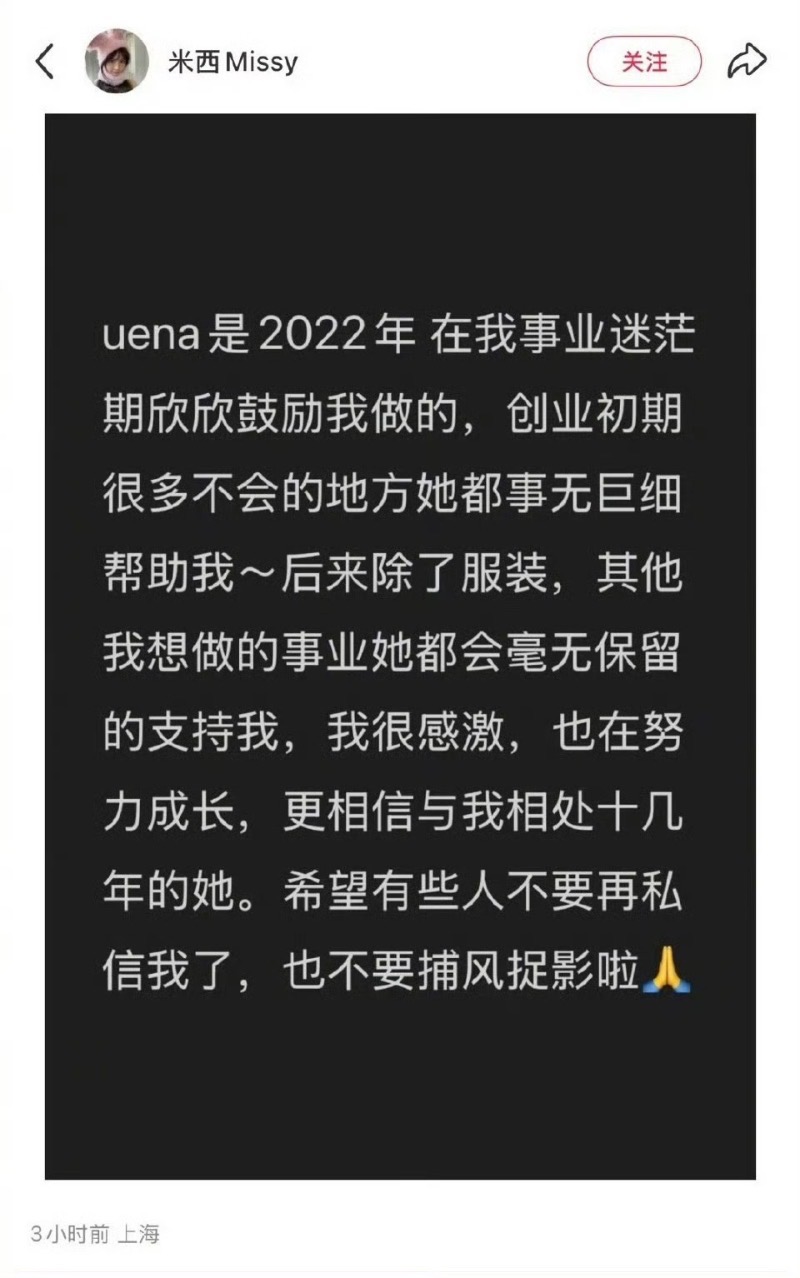Open 米西Missy's profile avatar
Viewport: 800px width, 1278px height.
coord(117,62)
